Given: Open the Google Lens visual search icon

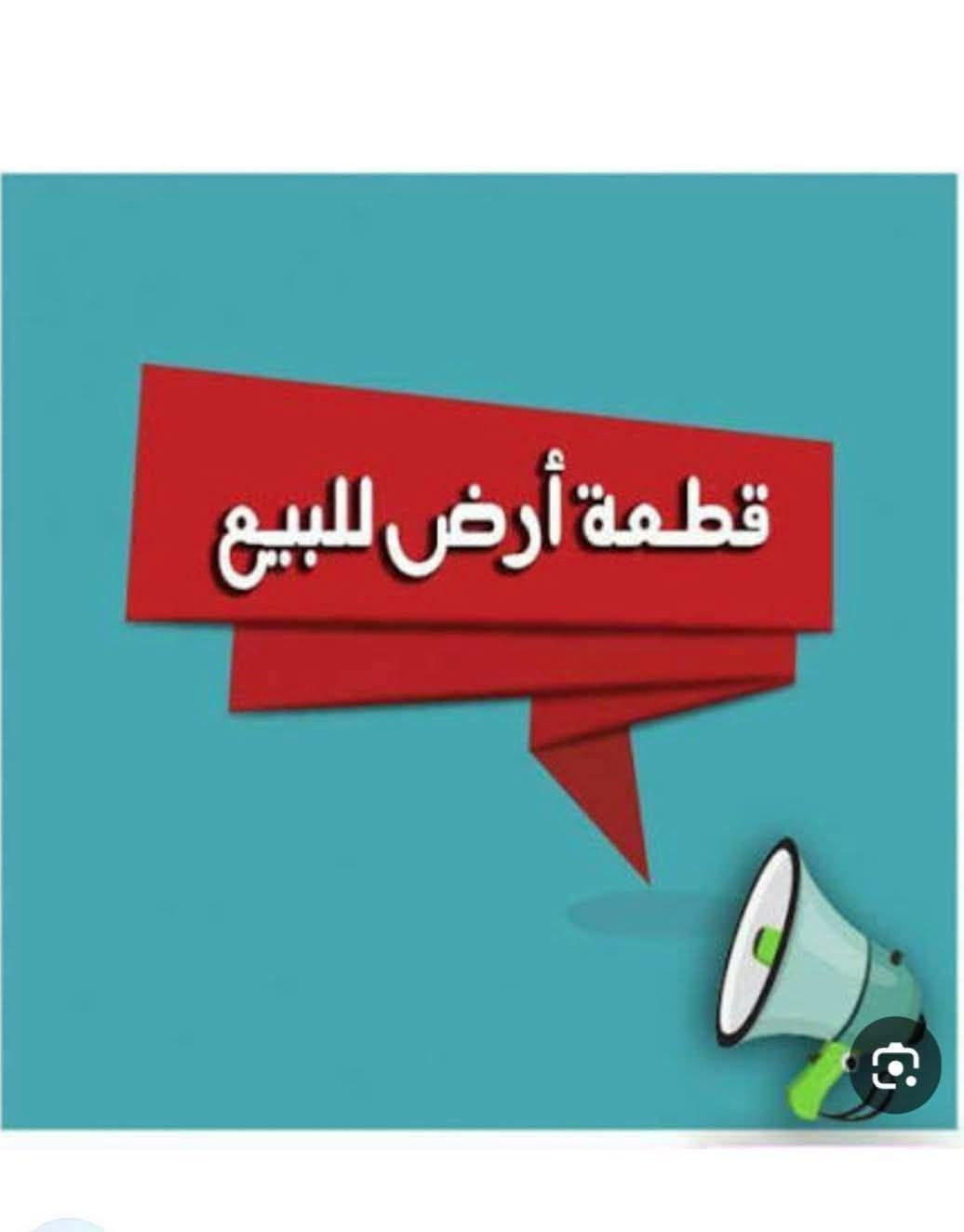Looking at the screenshot, I should 895,1066.
